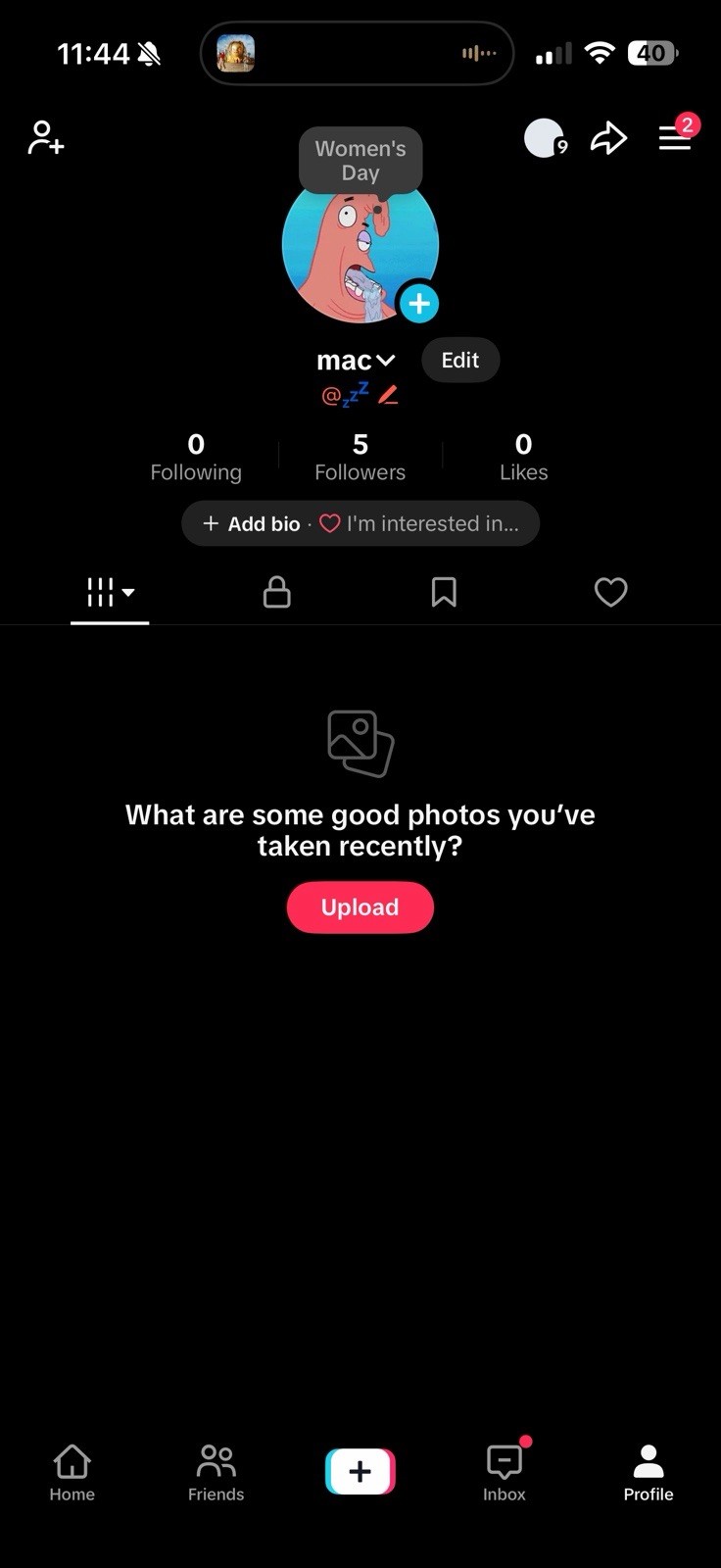Screen dimensions: 721x1568
Task: Tap the Add bio link
Action: [x=251, y=523]
